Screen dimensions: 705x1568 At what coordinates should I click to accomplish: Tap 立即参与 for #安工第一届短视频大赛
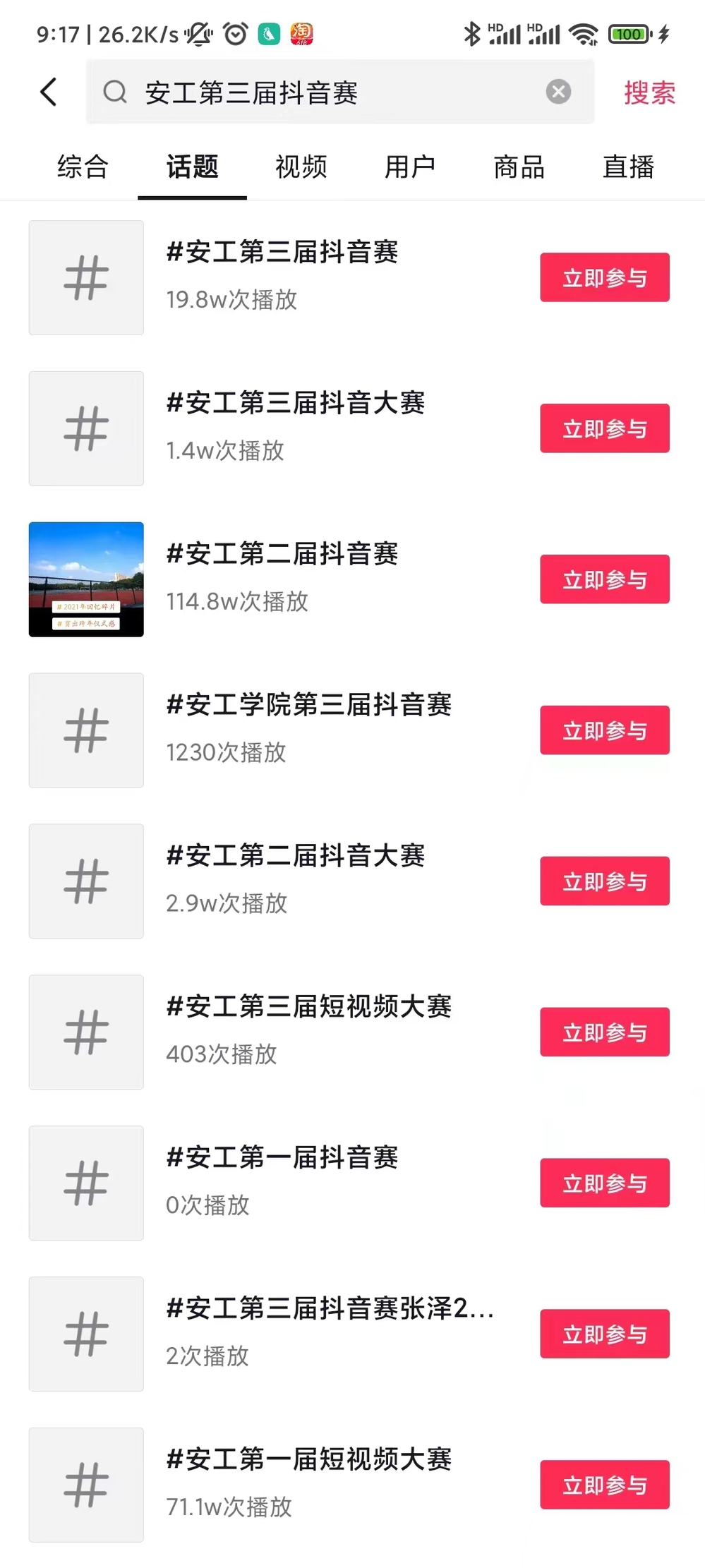605,1485
